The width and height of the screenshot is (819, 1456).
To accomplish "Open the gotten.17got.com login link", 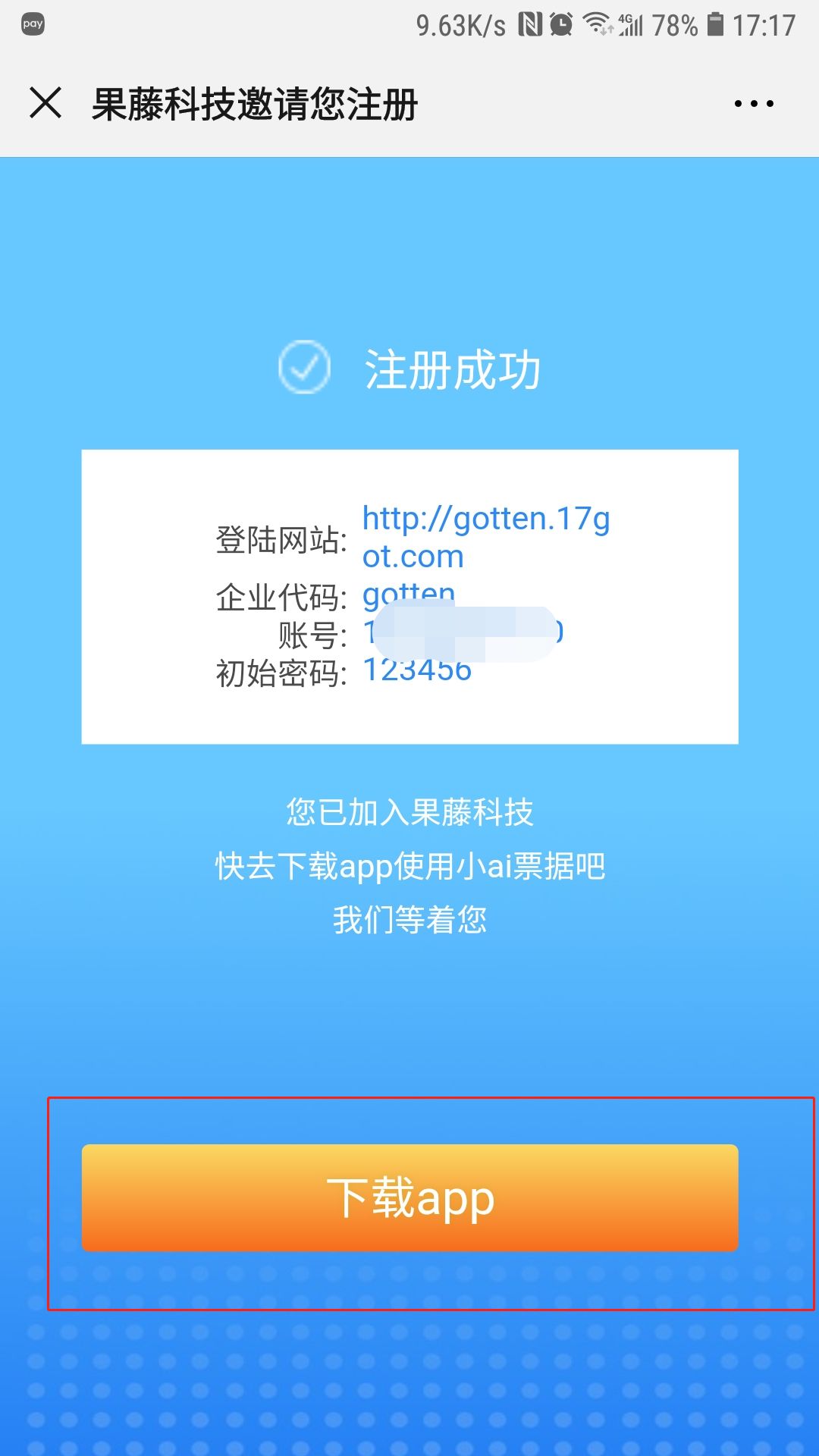I will tap(485, 537).
